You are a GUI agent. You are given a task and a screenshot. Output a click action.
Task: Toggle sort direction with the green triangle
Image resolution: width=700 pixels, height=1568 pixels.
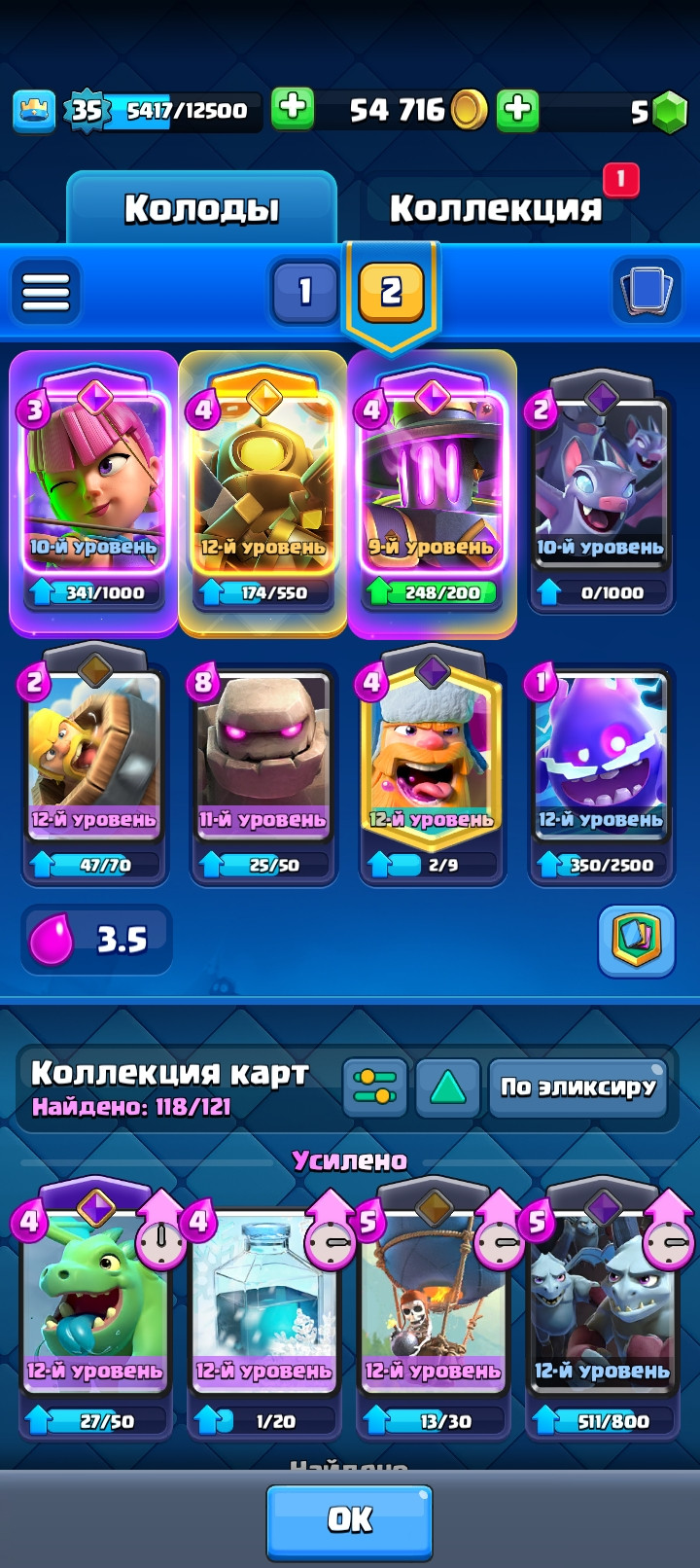[447, 1087]
